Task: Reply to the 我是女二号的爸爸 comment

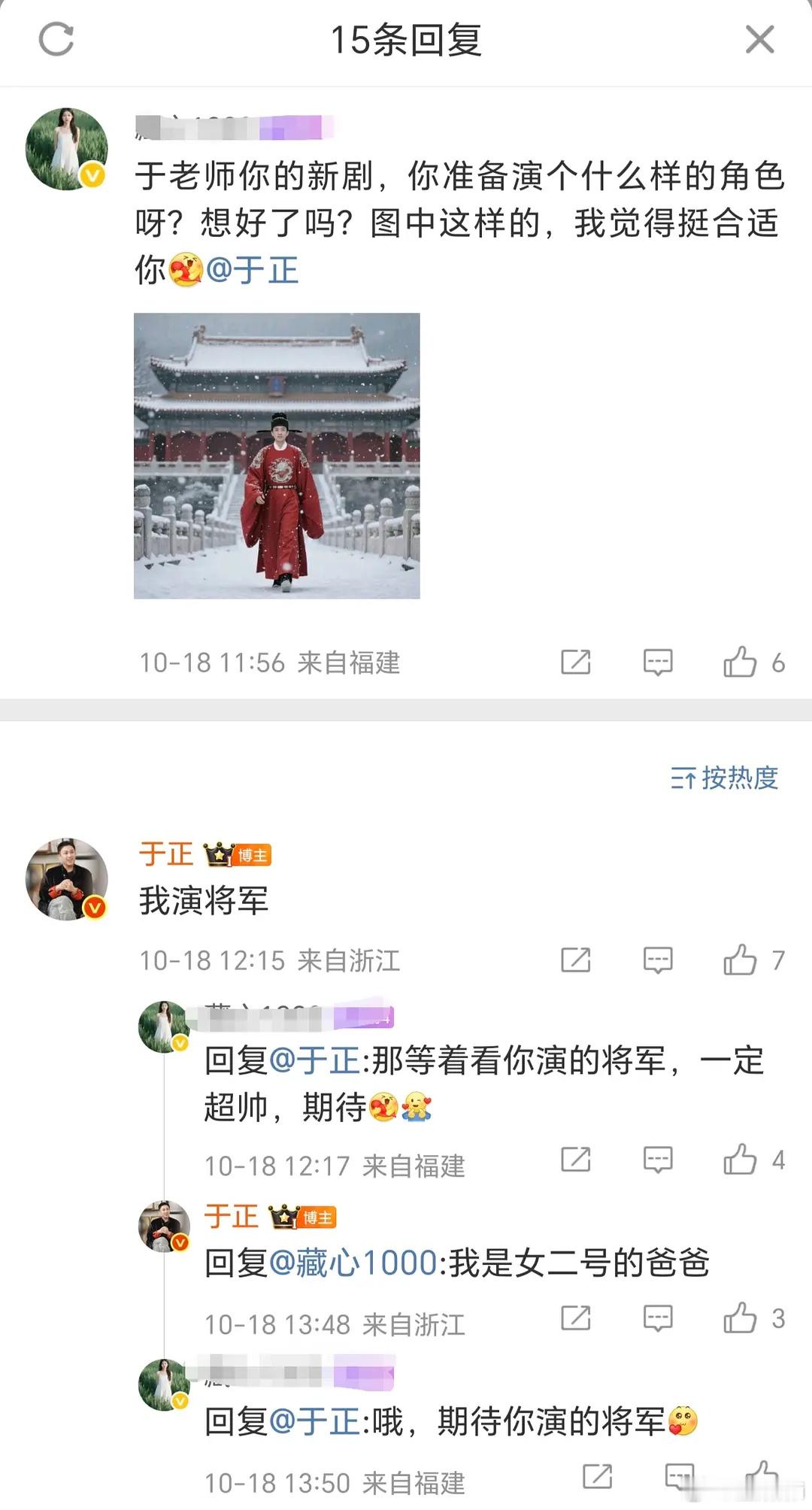Action: [x=658, y=1318]
